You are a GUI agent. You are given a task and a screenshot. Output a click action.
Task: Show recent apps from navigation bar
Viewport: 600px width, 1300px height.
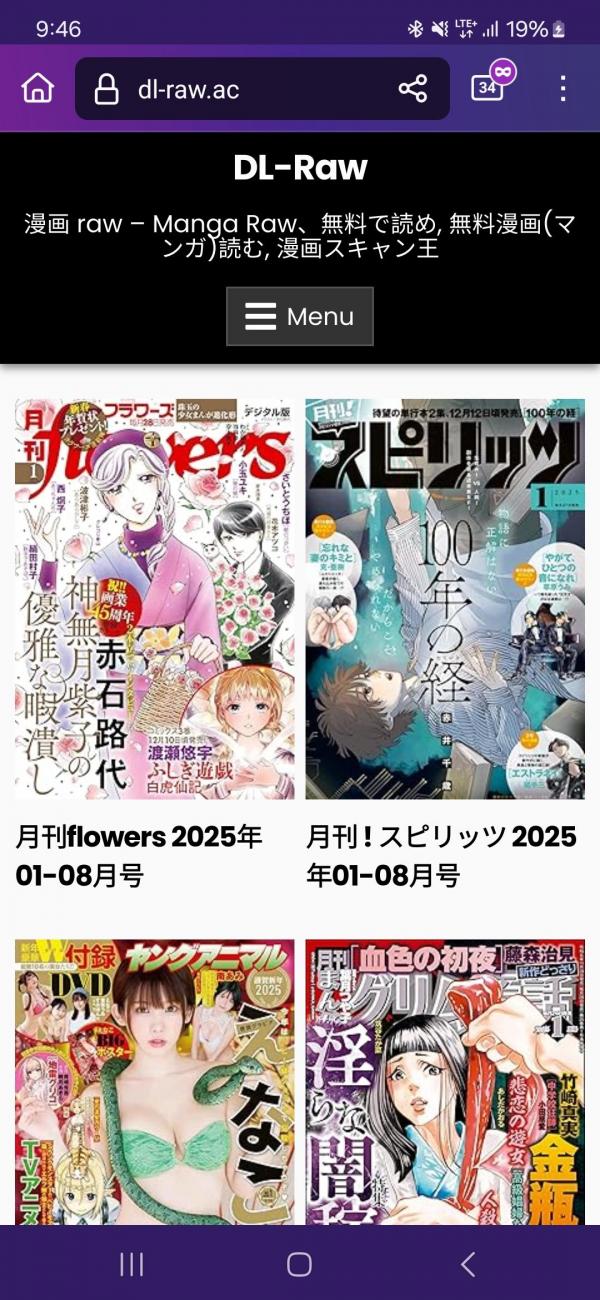(131, 1264)
